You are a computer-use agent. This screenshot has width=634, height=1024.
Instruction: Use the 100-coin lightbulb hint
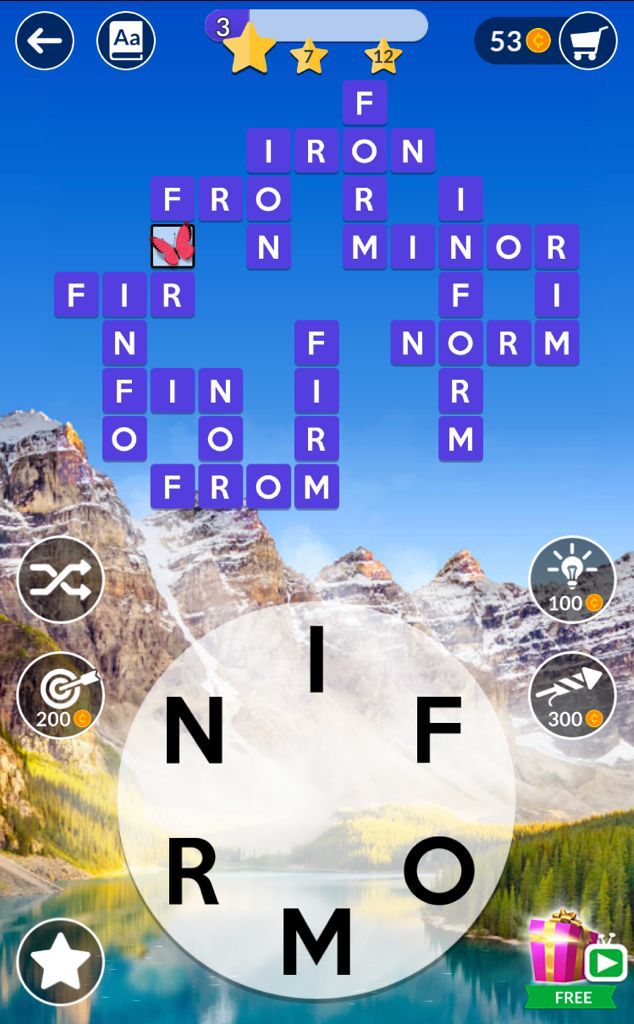coord(572,580)
